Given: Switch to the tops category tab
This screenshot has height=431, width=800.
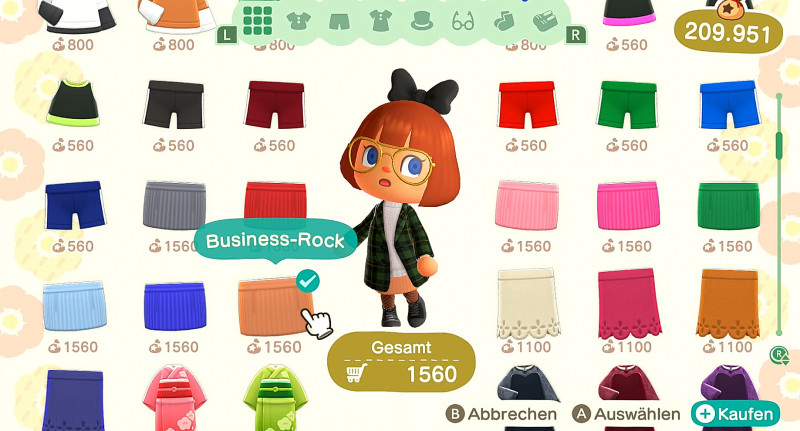Looking at the screenshot, I should pyautogui.click(x=299, y=20).
